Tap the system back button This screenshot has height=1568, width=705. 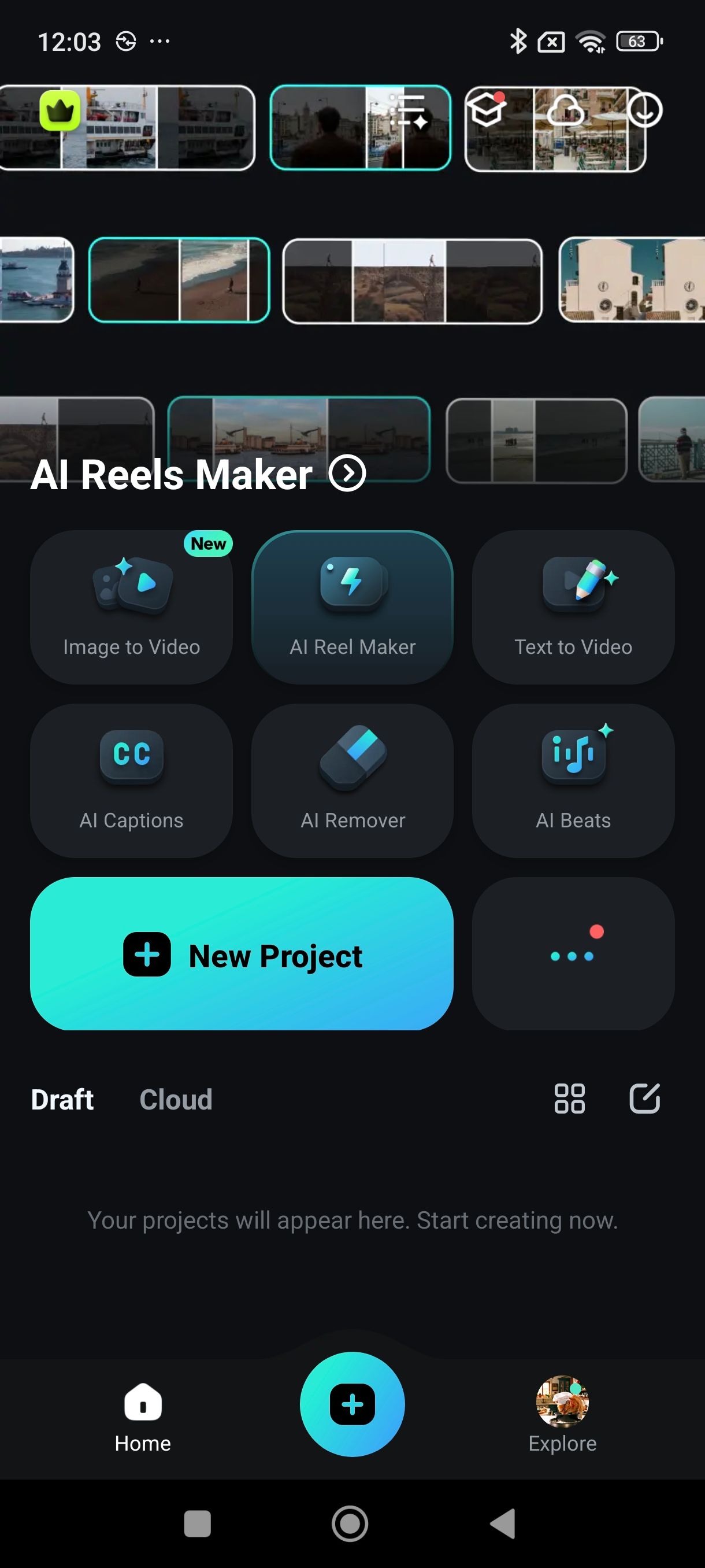pyautogui.click(x=503, y=1523)
